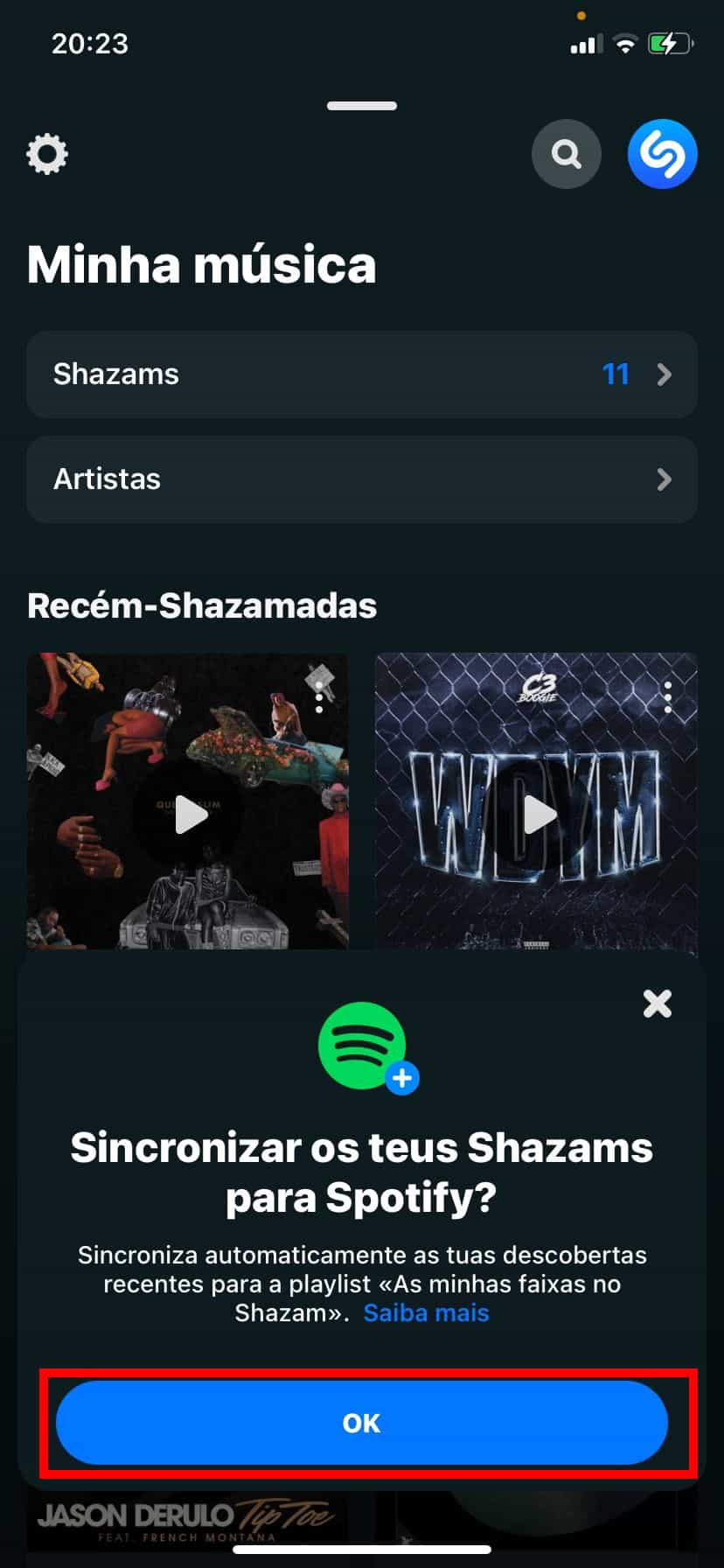Confirm Spotify sync with OK

coord(362,1423)
